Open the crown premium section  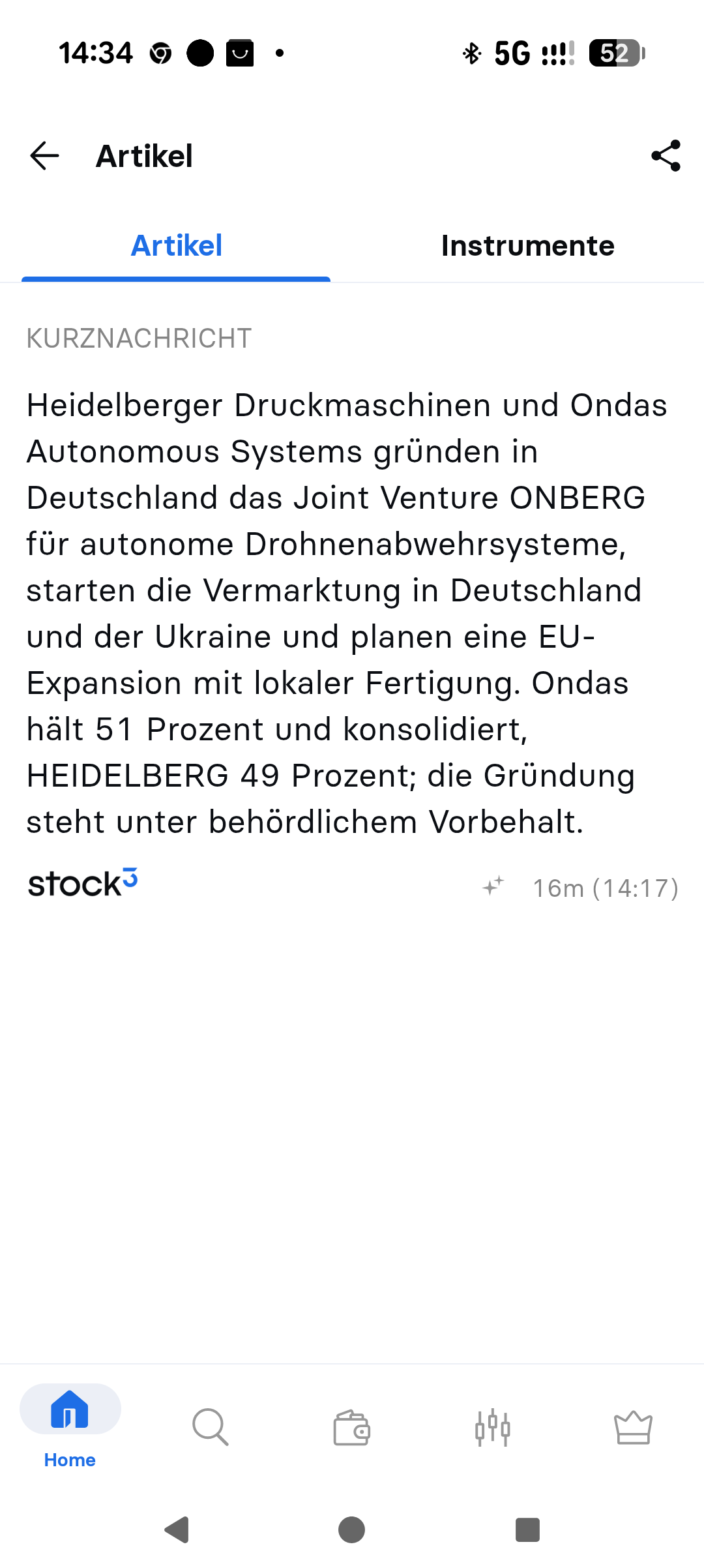coord(633,1427)
